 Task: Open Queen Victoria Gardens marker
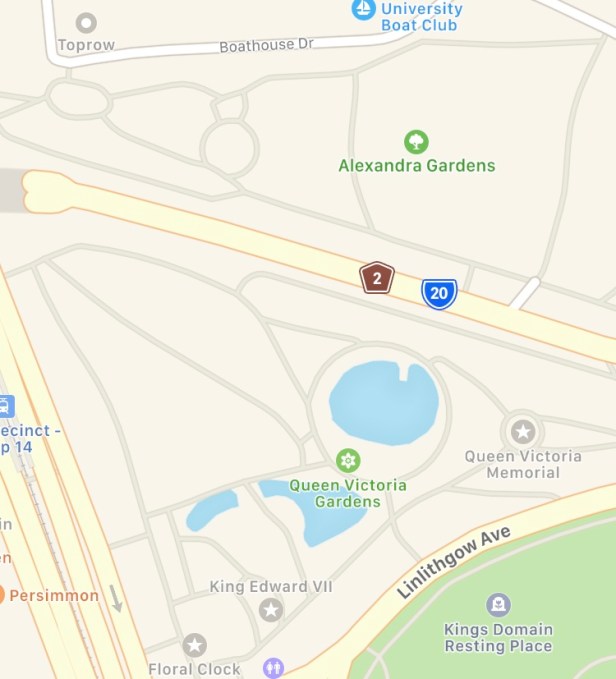[x=347, y=461]
